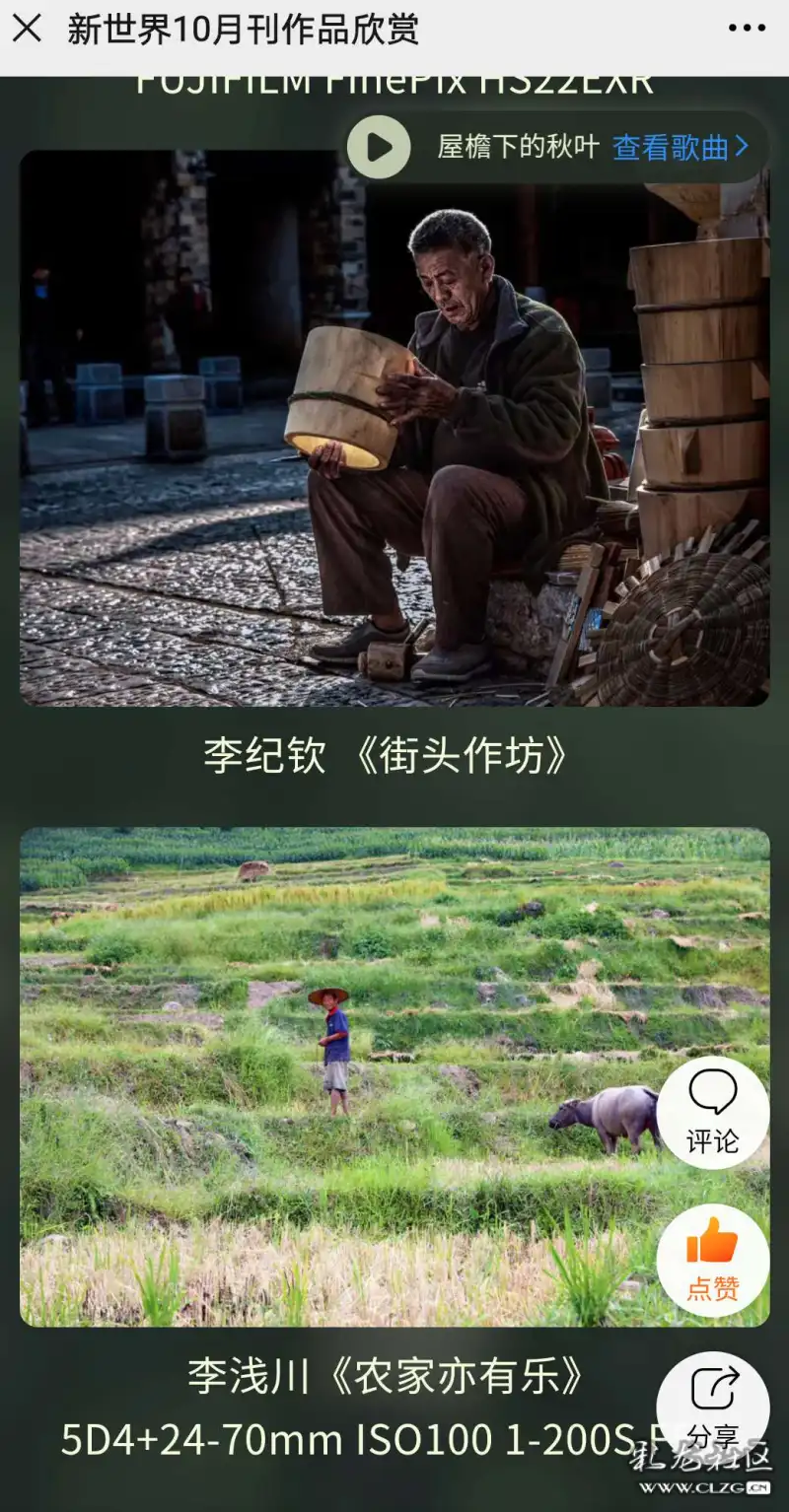789x1512 pixels.
Task: Open the 评论 comment button
Action: [712, 1111]
